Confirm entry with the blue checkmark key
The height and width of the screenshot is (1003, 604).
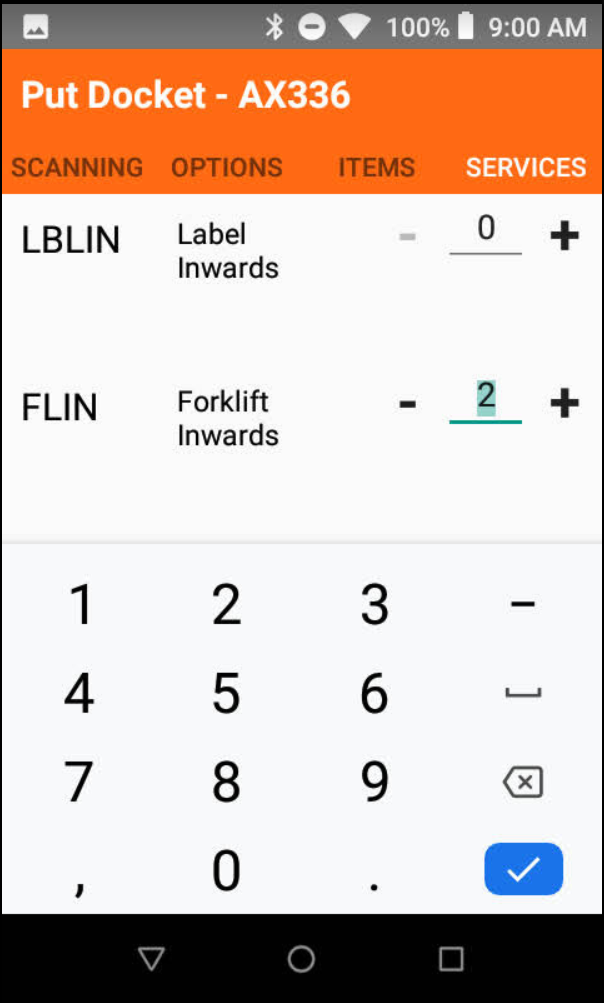523,869
